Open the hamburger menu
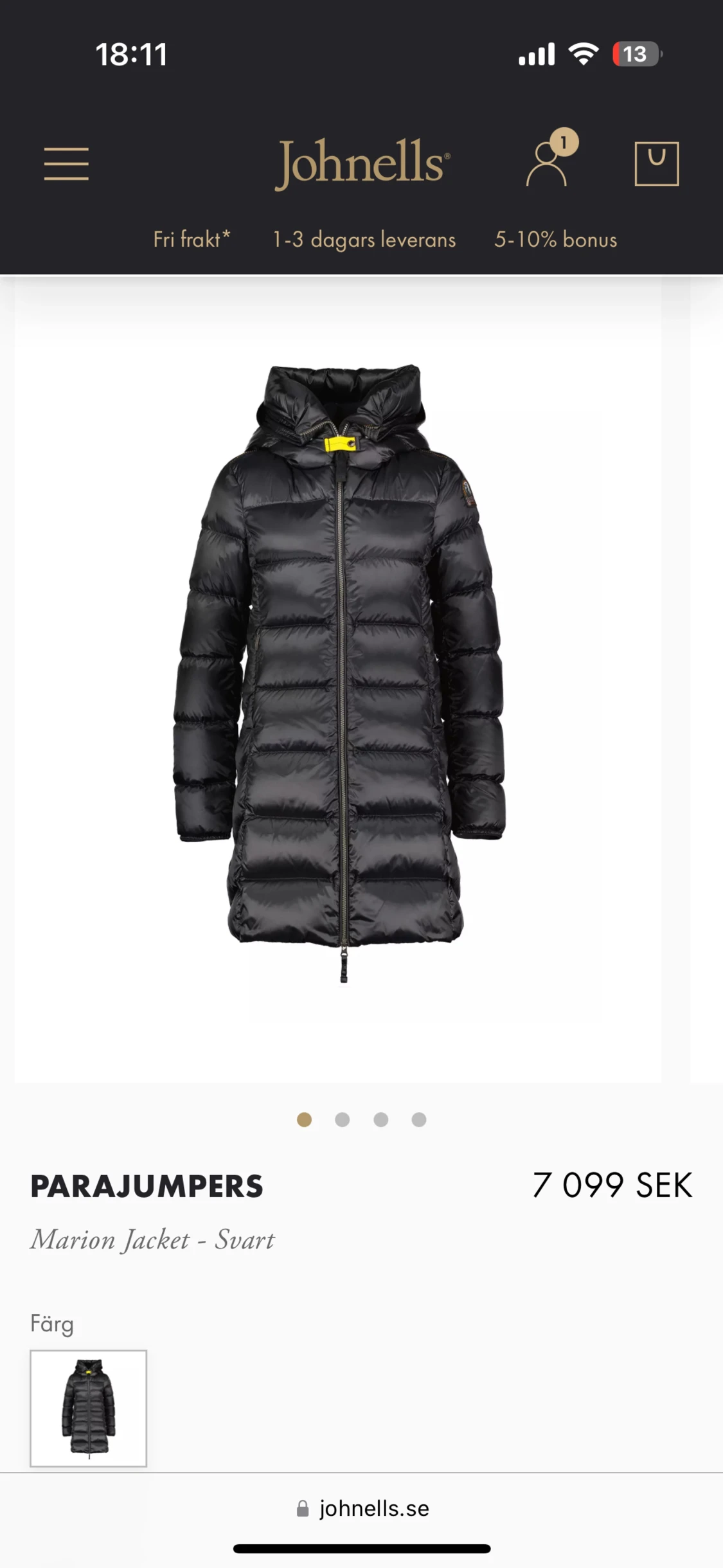723x1568 pixels. tap(66, 163)
